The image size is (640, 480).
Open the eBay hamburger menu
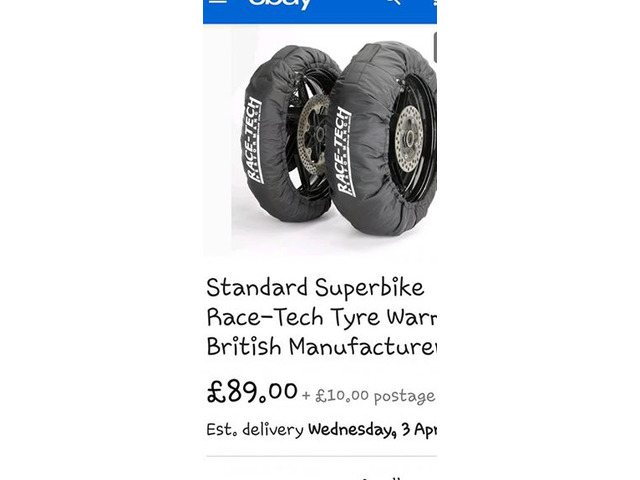pos(220,3)
